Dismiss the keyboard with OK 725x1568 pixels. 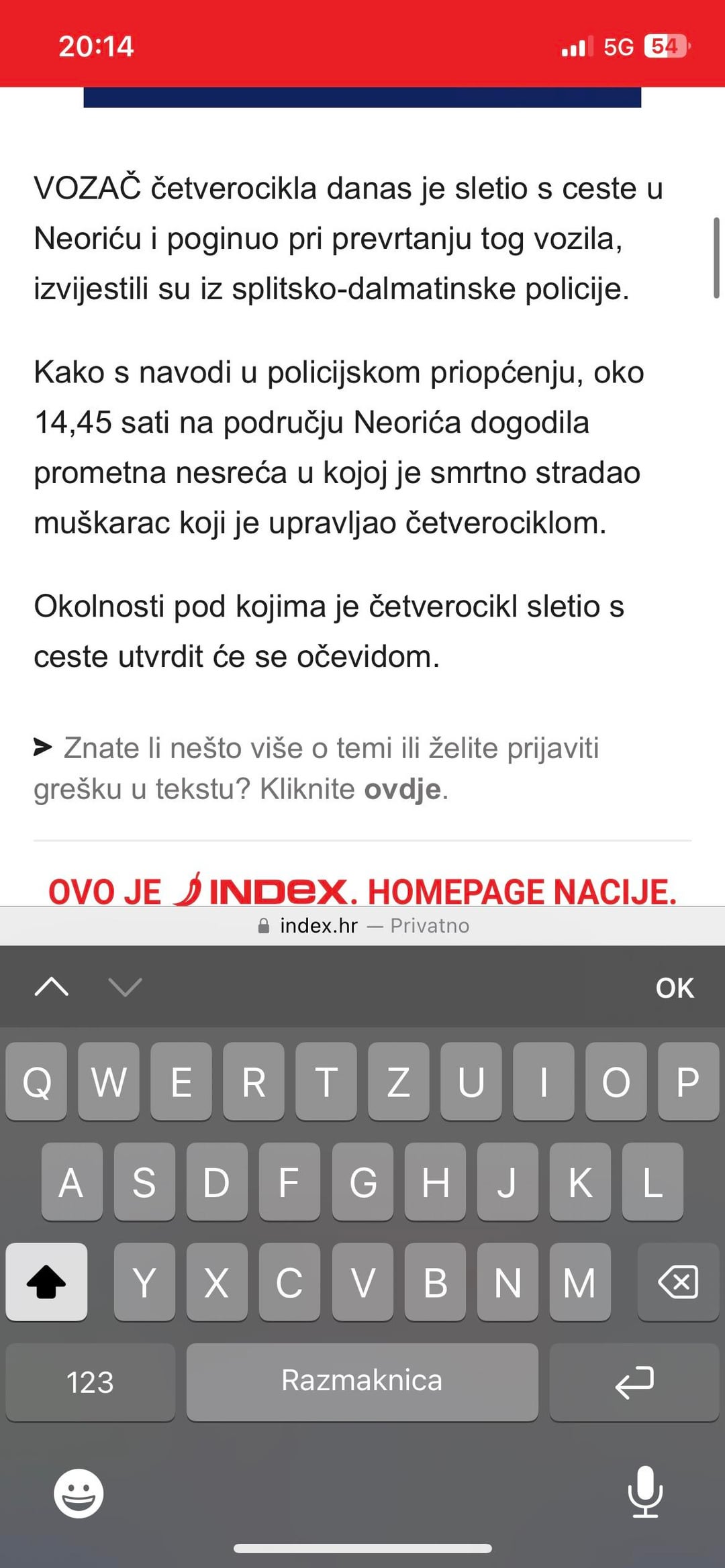[674, 988]
